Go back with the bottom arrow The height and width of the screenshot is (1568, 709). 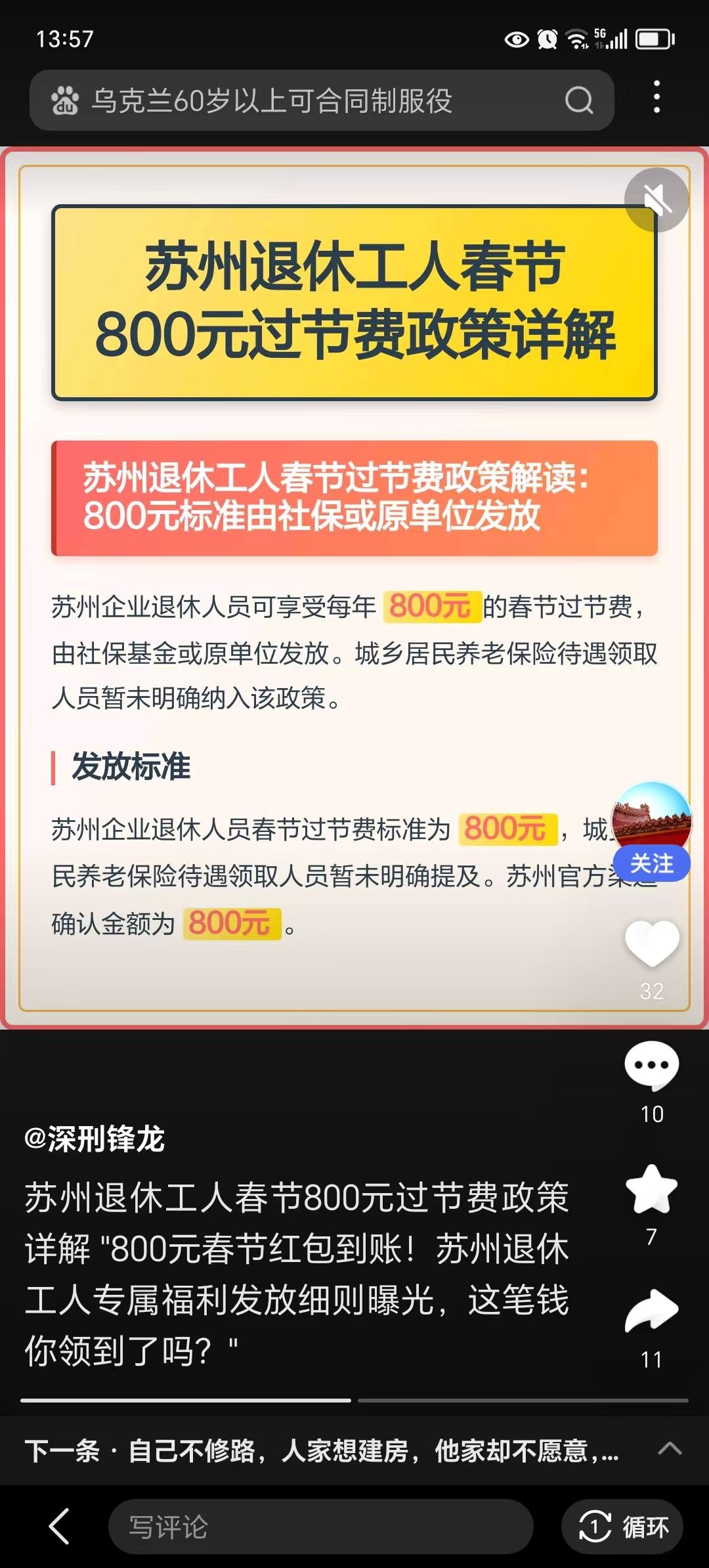(59, 1527)
